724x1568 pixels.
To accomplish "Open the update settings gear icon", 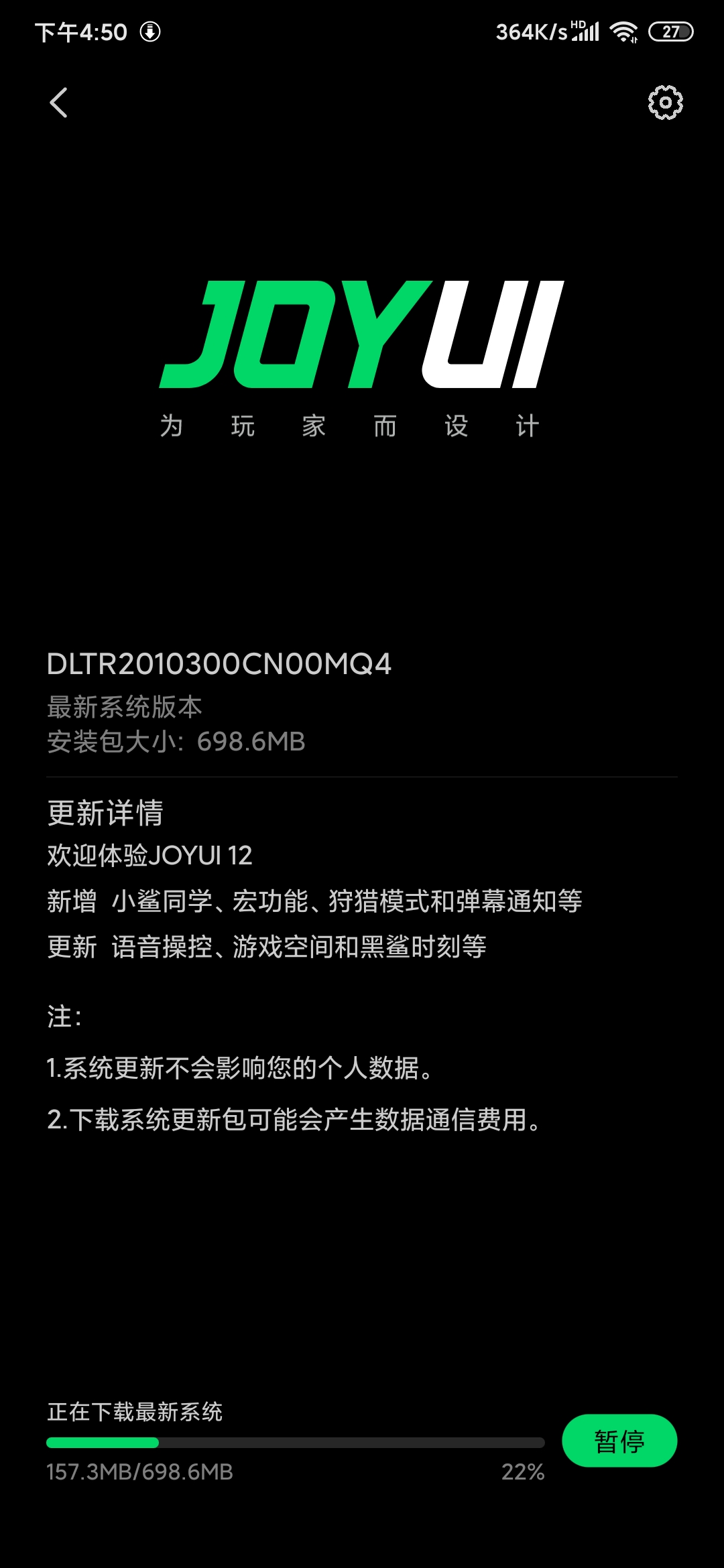I will (665, 103).
